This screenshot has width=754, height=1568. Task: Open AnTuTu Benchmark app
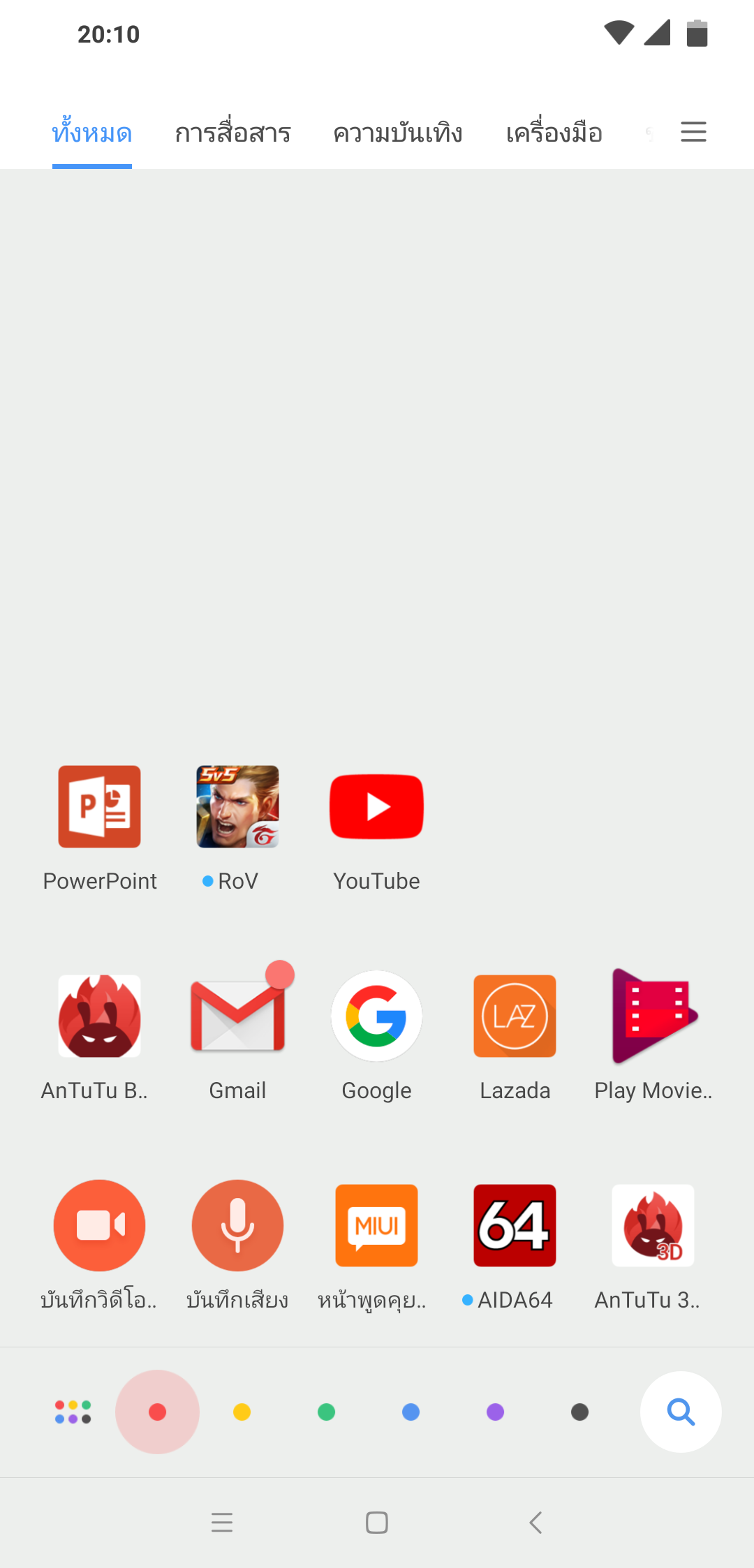coord(99,1016)
